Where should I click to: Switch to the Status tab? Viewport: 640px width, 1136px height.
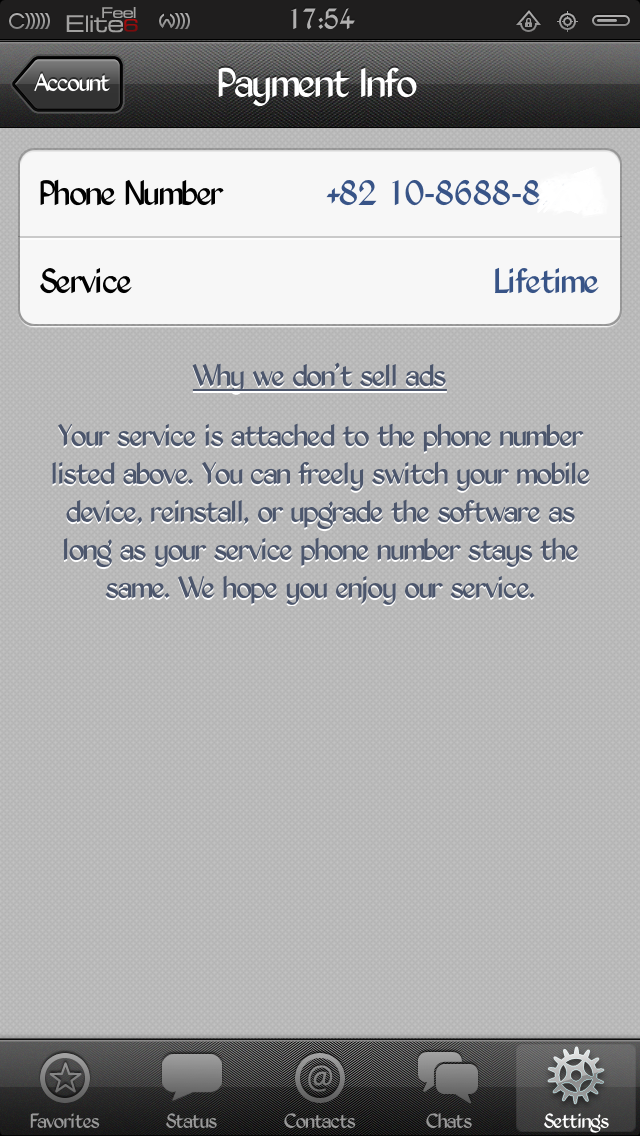click(191, 1089)
